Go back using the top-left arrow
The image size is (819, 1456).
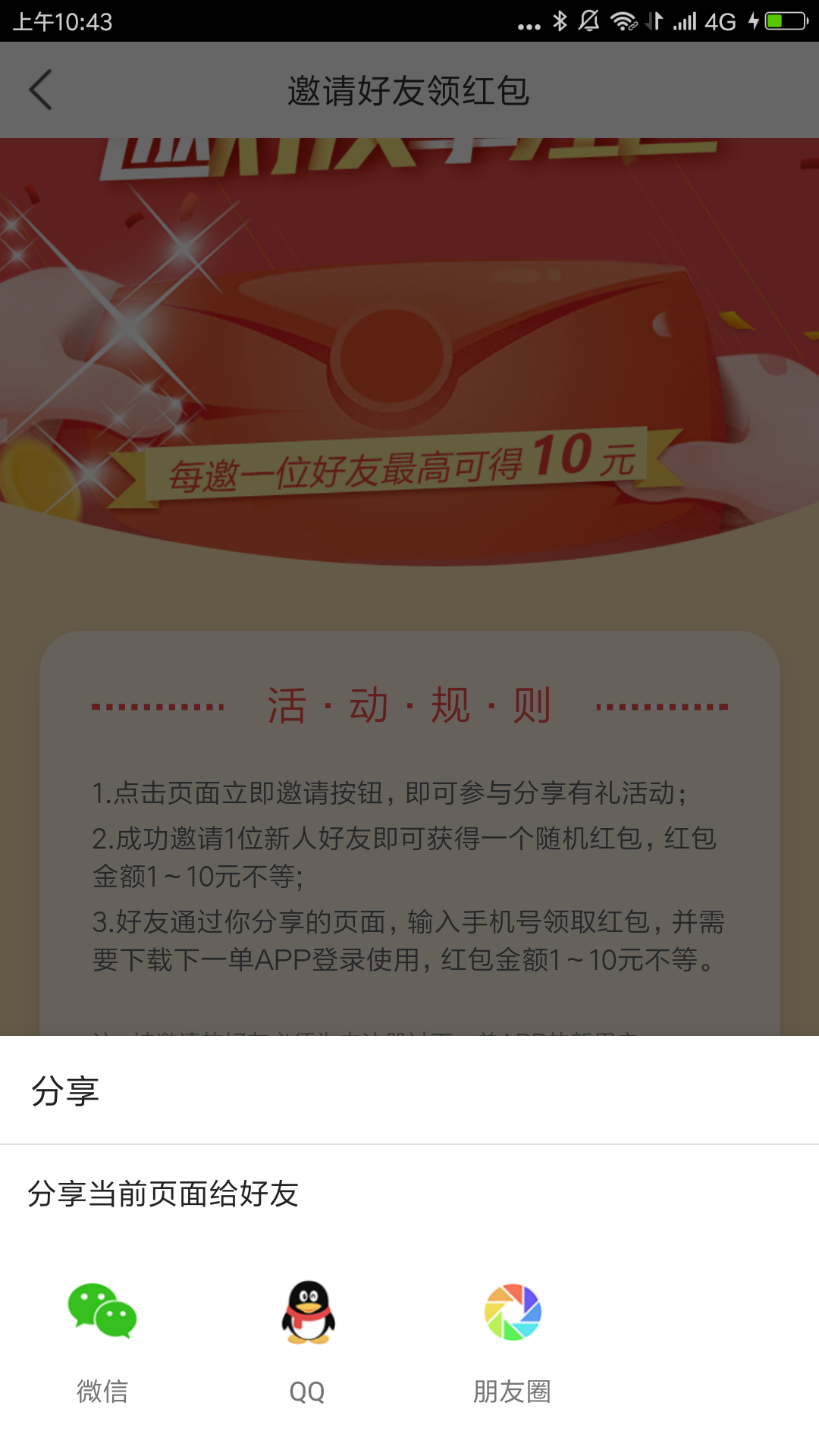click(41, 89)
